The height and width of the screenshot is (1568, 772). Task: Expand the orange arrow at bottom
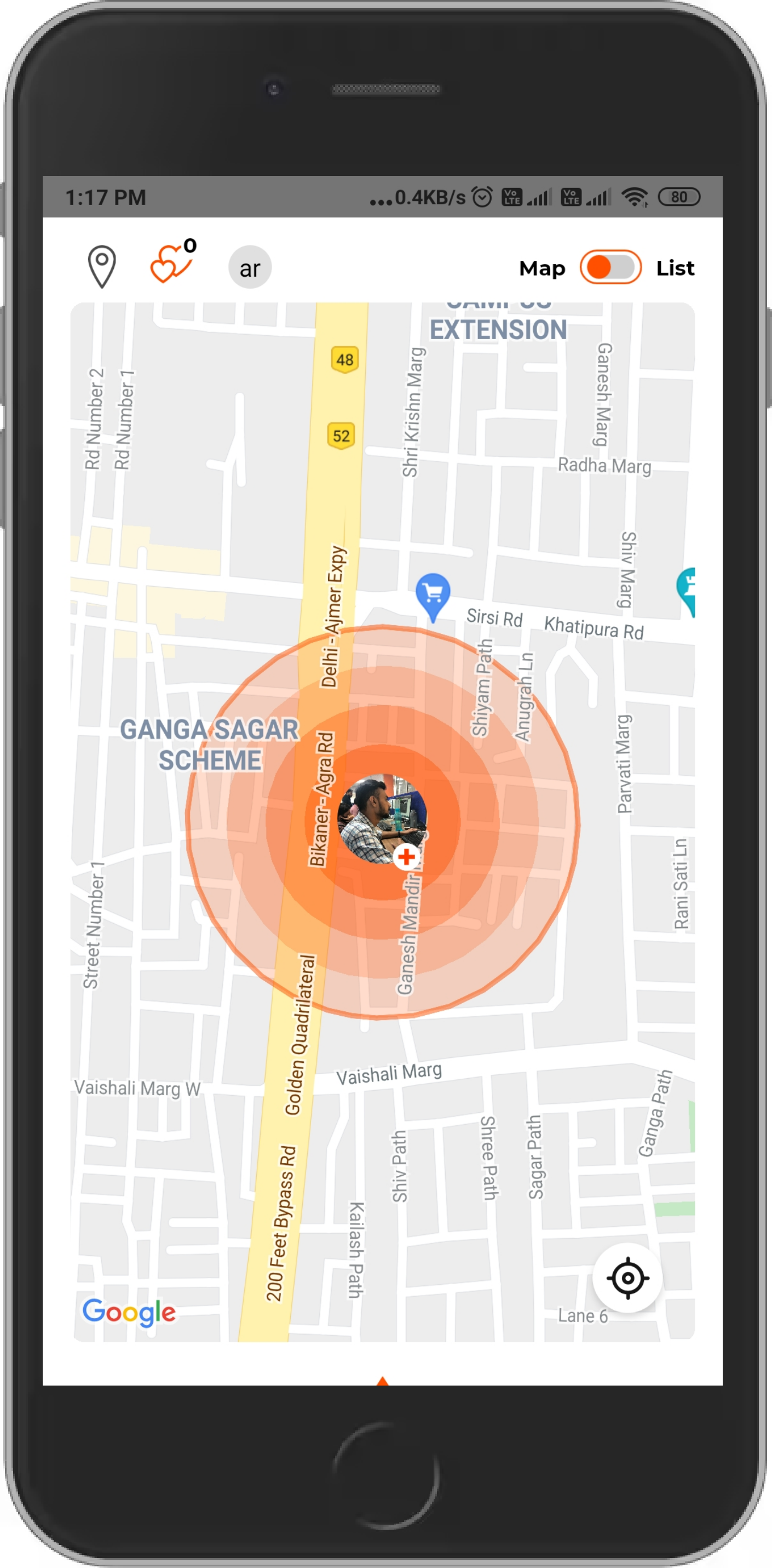382,1381
